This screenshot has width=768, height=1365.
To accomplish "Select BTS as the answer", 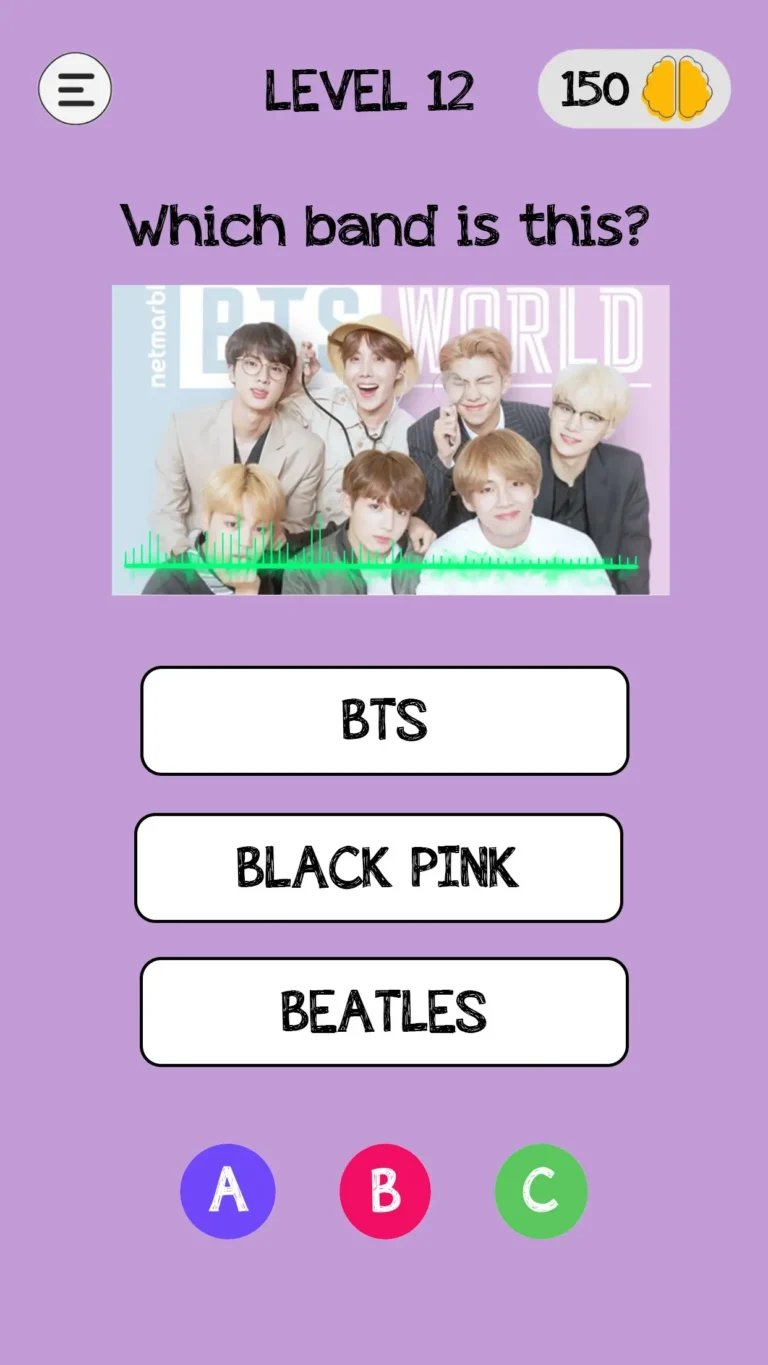I will pos(384,720).
